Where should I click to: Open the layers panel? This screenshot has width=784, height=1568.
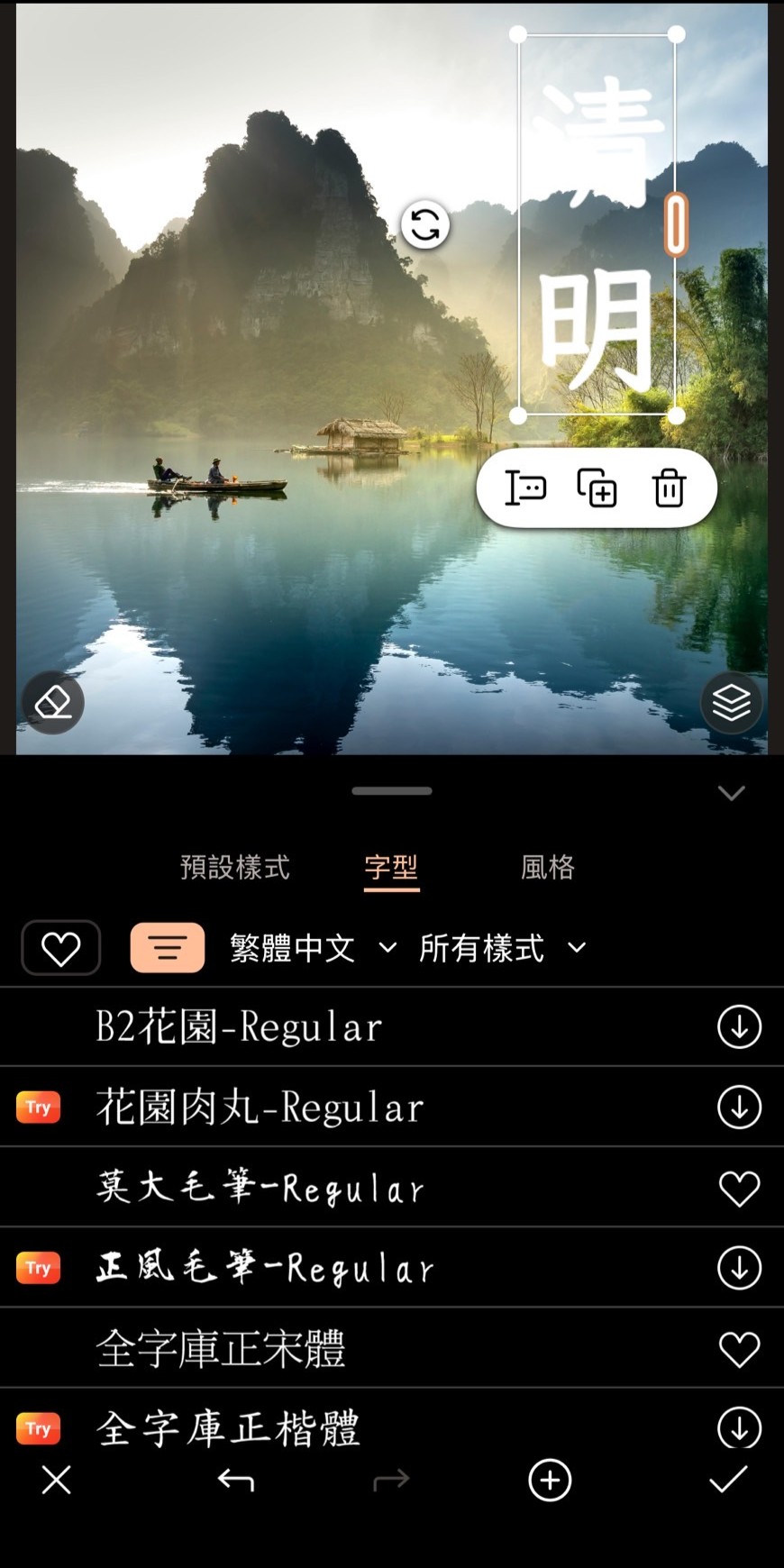[x=731, y=703]
